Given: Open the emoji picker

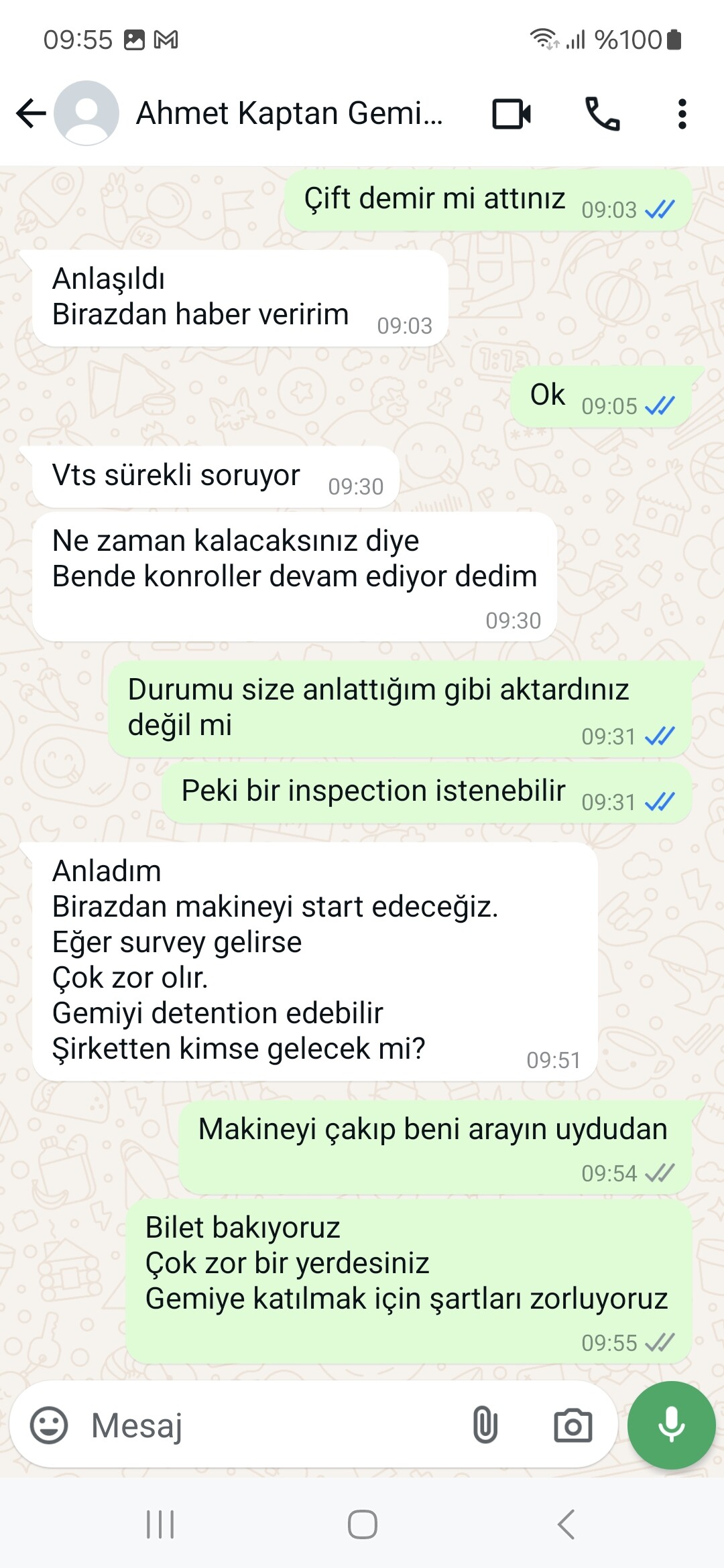Looking at the screenshot, I should [x=49, y=1425].
